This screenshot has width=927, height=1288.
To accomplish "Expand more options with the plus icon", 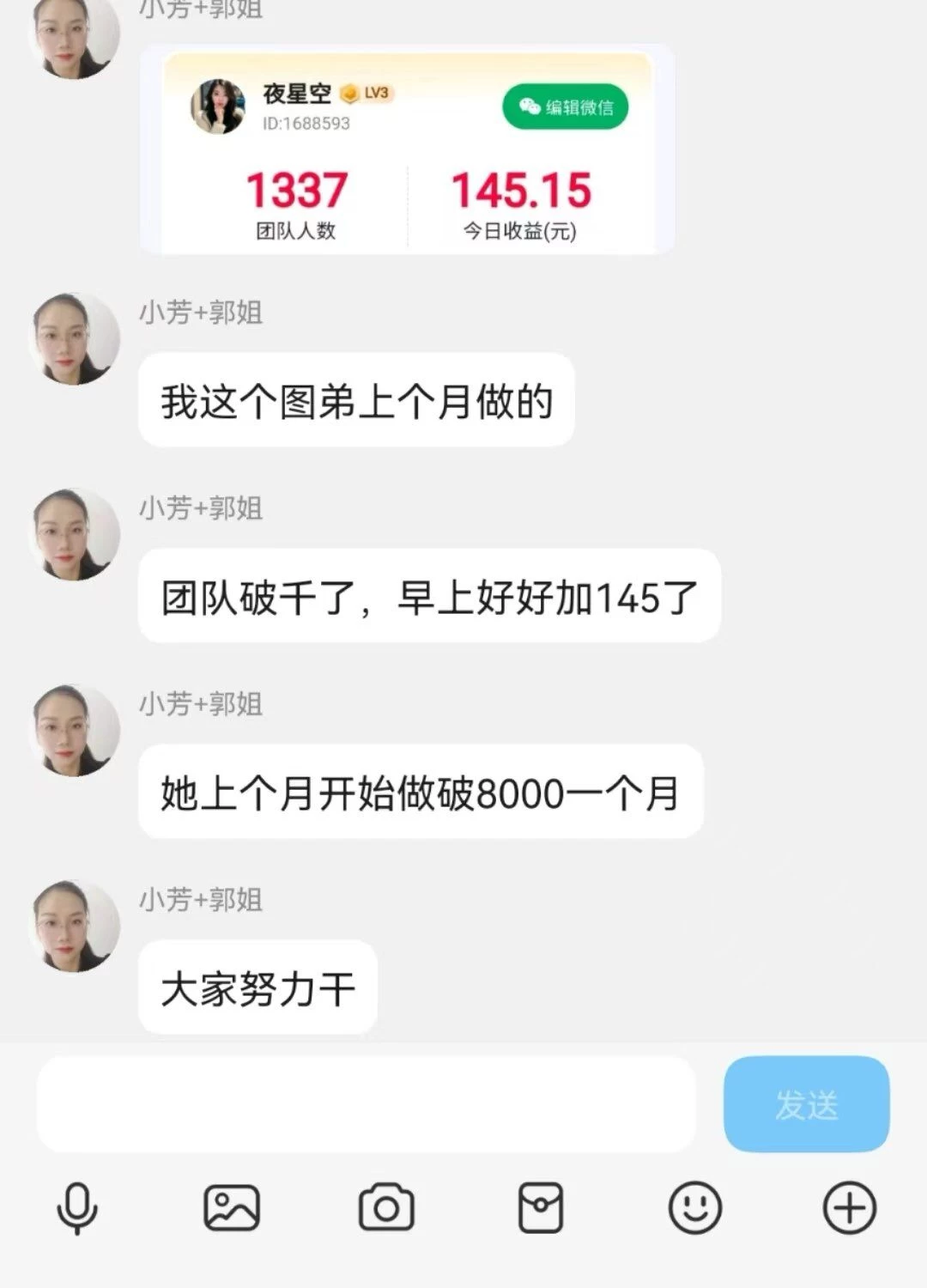I will tap(849, 1208).
